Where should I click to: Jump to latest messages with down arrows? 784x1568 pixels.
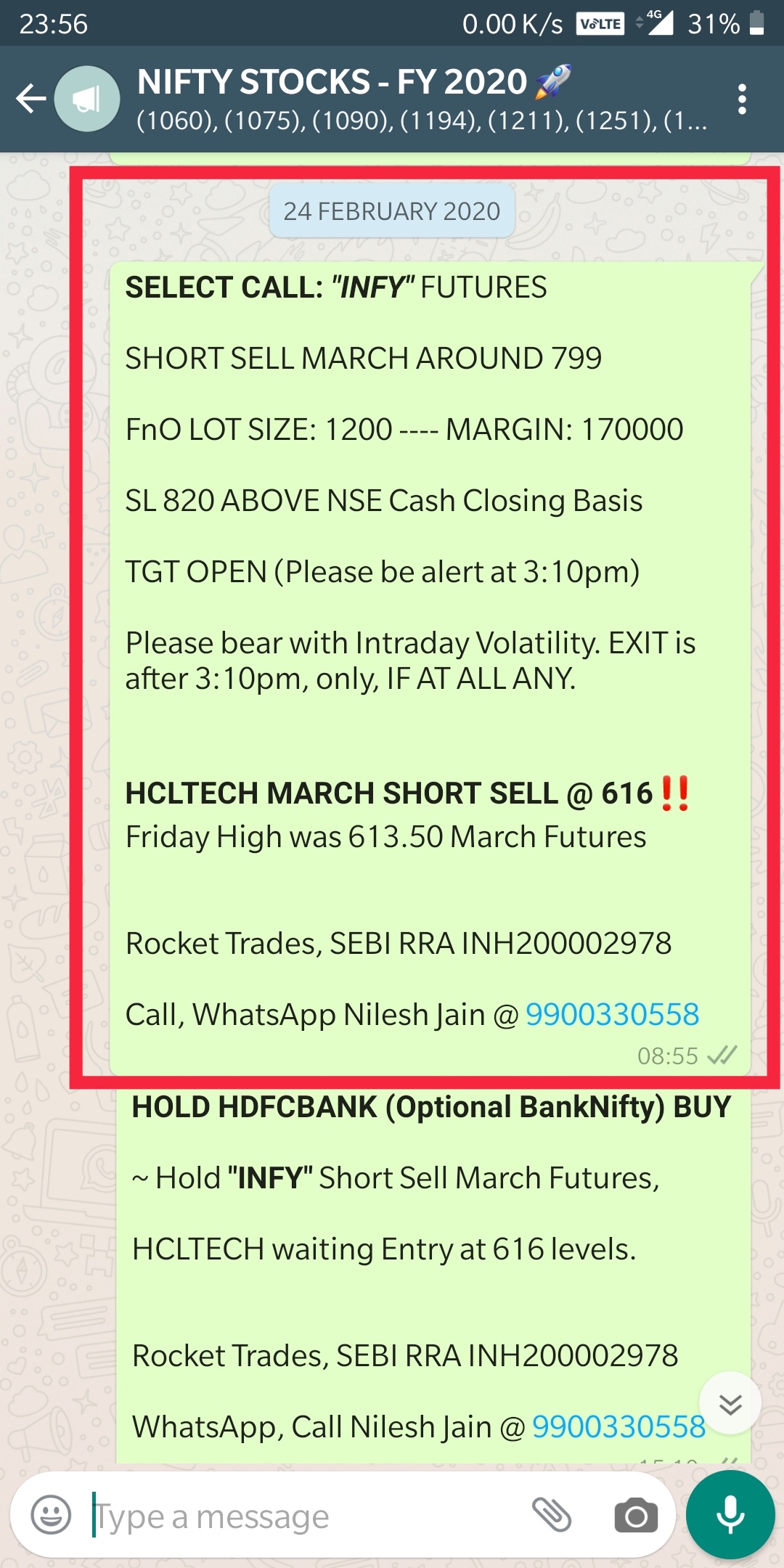(x=730, y=1403)
